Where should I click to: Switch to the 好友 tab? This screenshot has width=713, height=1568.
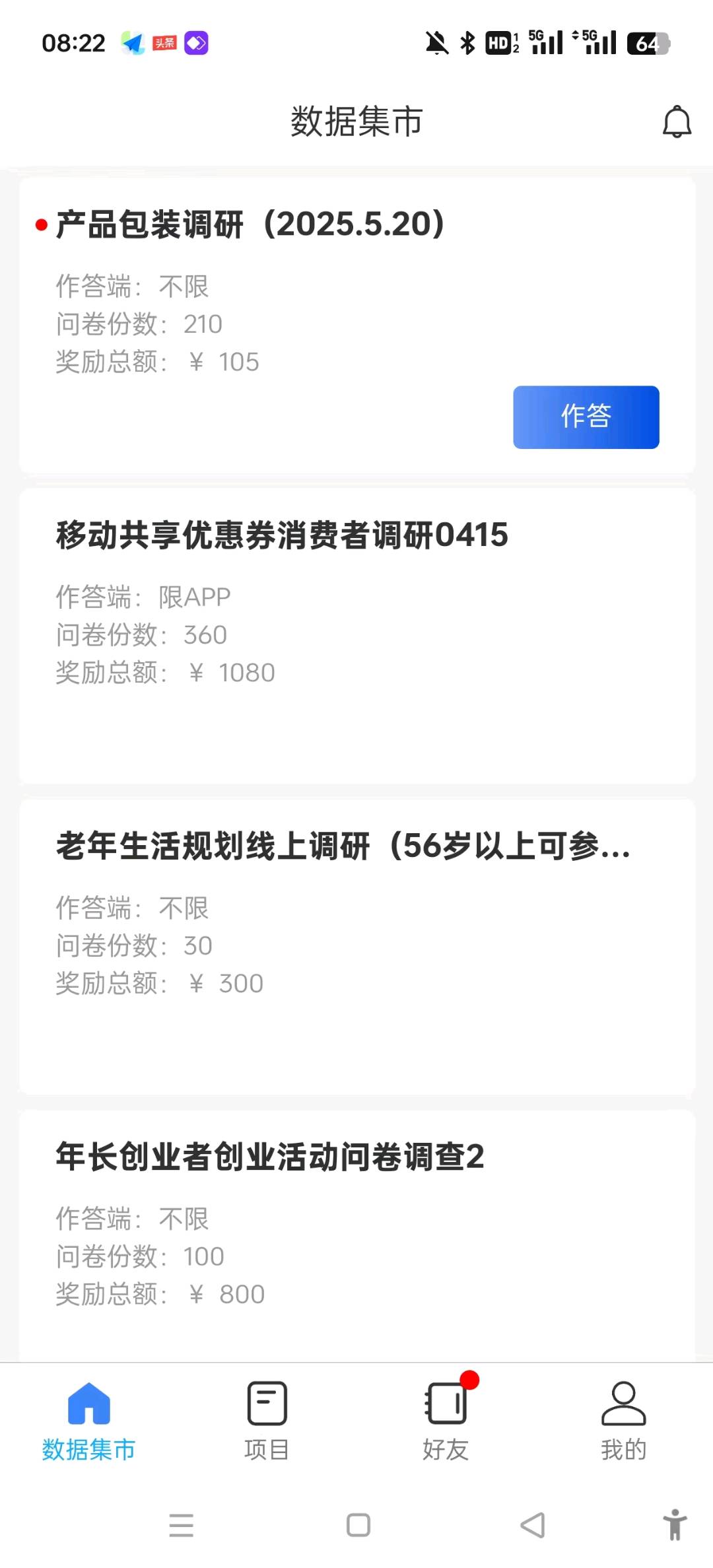(x=446, y=1421)
